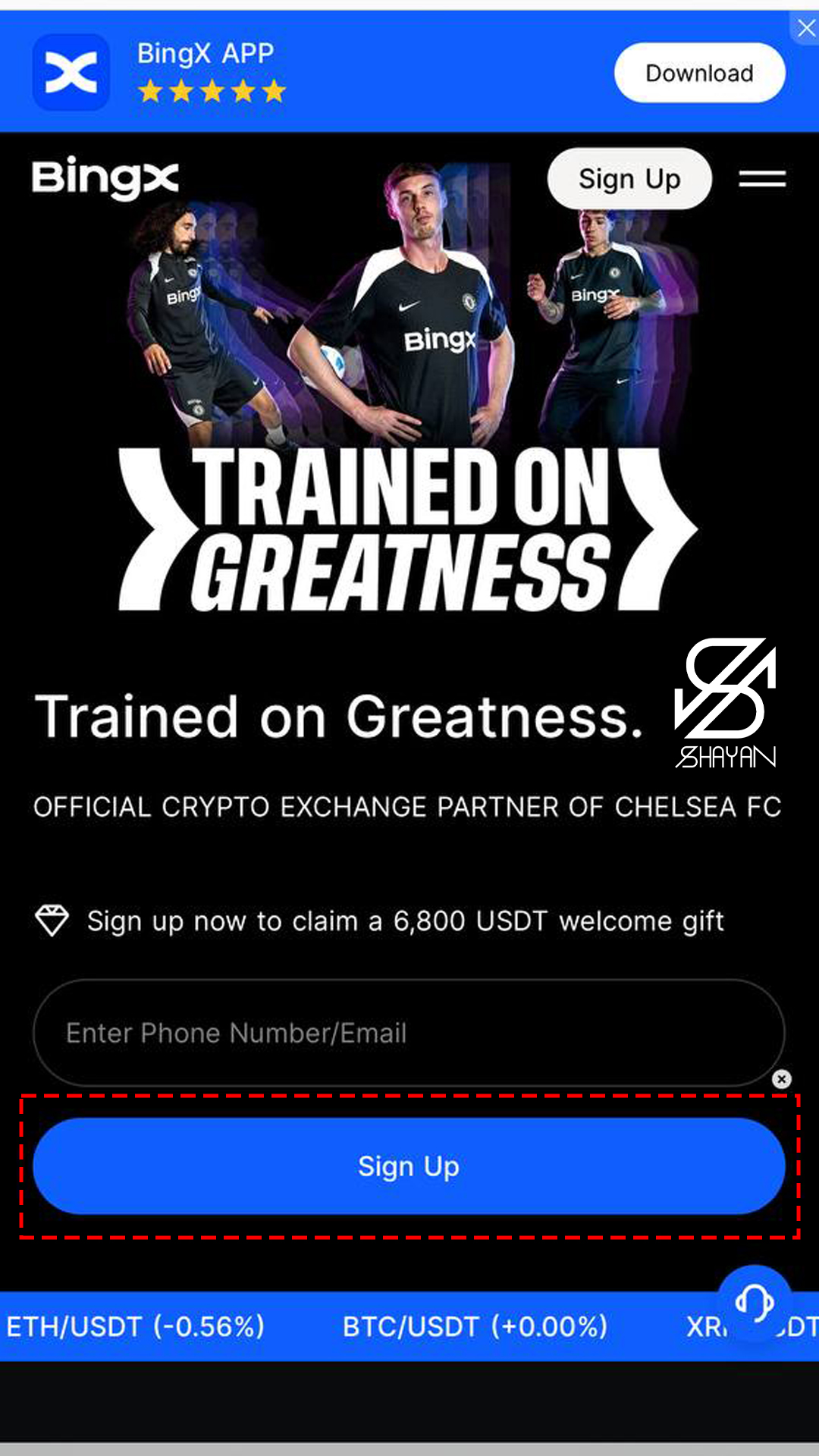
Task: Open the ETH/USDT ticker
Action: tap(136, 1327)
